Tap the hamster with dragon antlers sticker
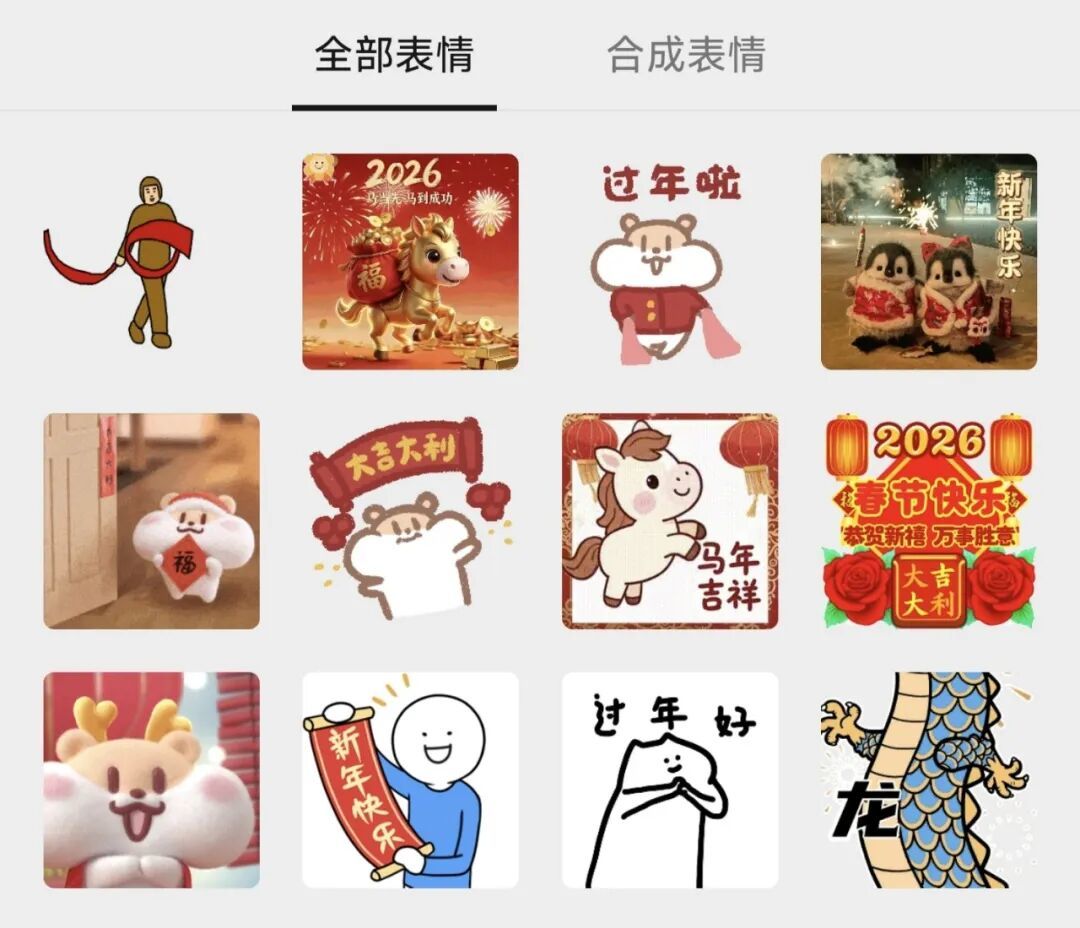The image size is (1080, 928). [x=151, y=780]
